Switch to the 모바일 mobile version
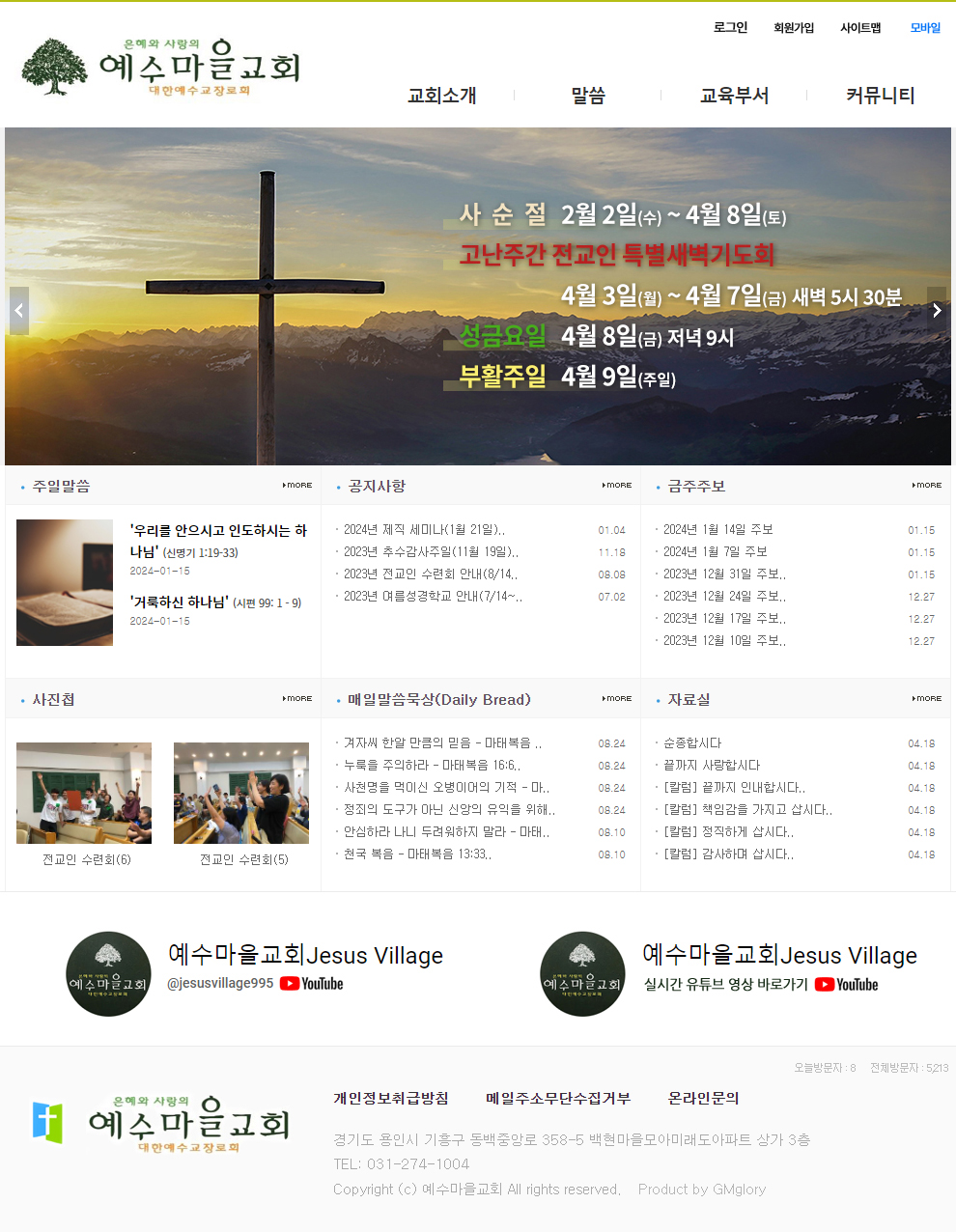Viewport: 956px width, 1232px height. pyautogui.click(x=925, y=28)
